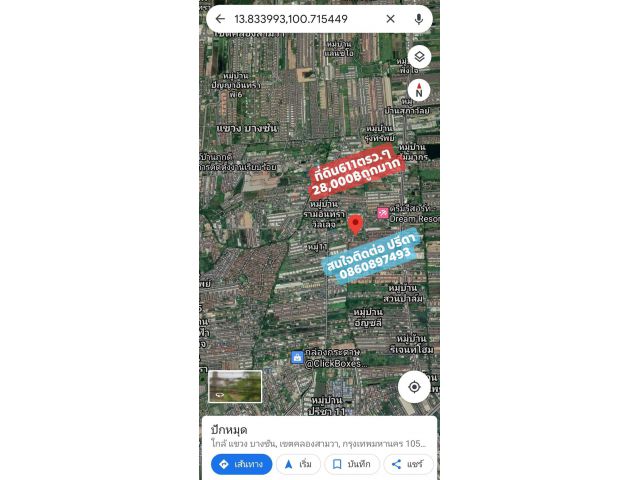Open the map layers selector
The height and width of the screenshot is (480, 640).
419,56
